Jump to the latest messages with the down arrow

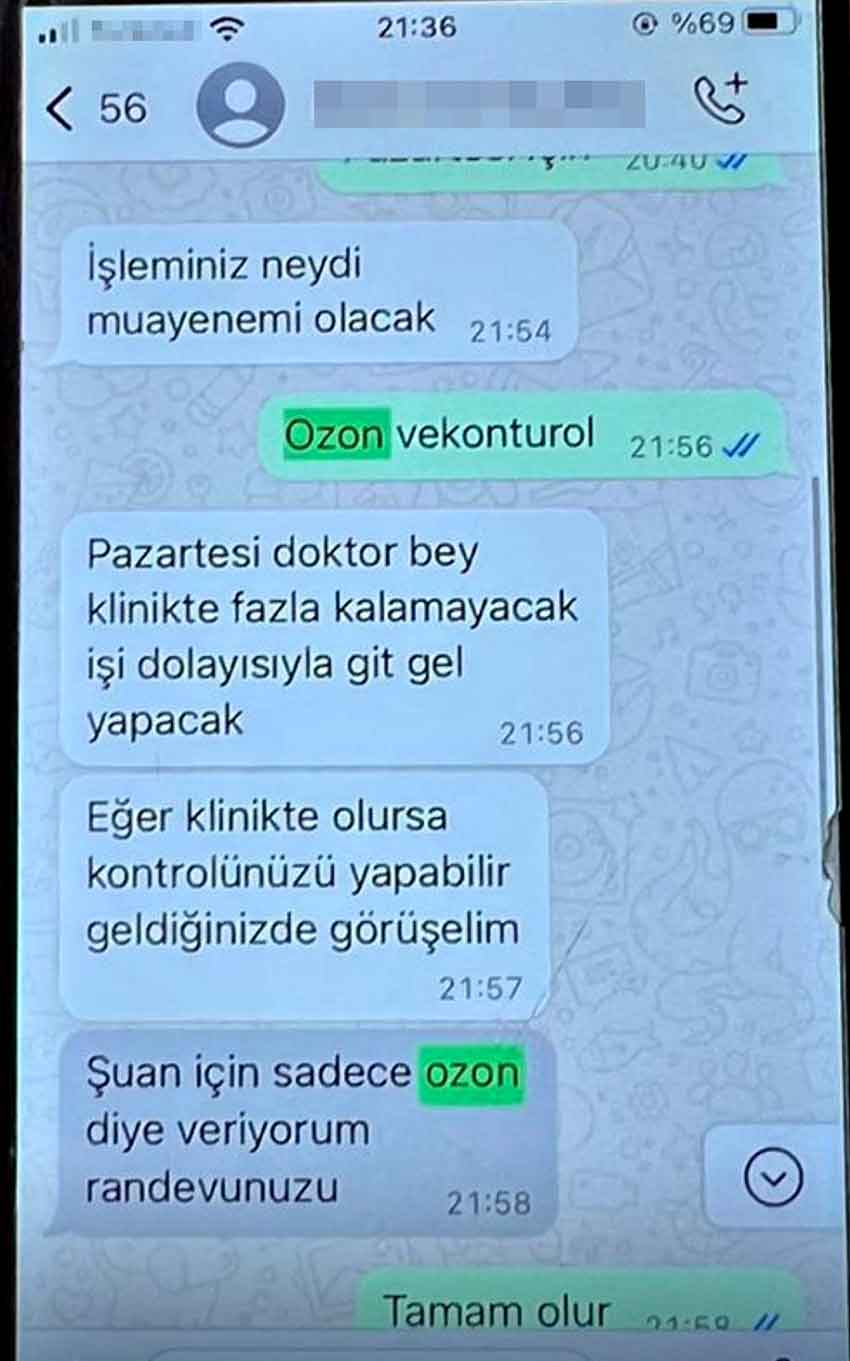pos(773,1175)
